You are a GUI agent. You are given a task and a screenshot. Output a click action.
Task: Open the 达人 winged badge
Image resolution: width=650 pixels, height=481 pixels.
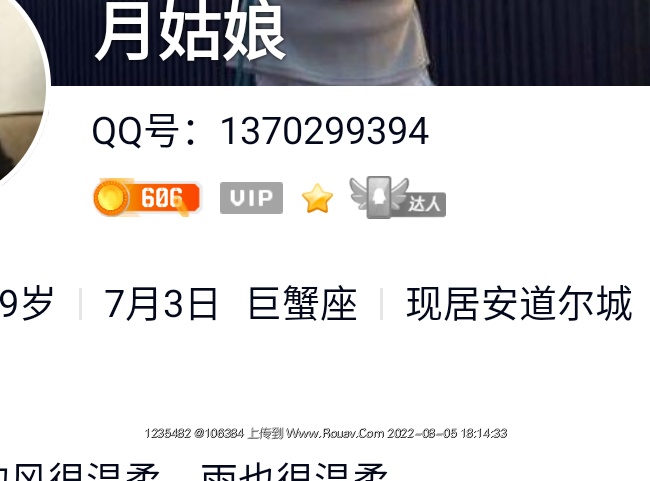tap(397, 198)
